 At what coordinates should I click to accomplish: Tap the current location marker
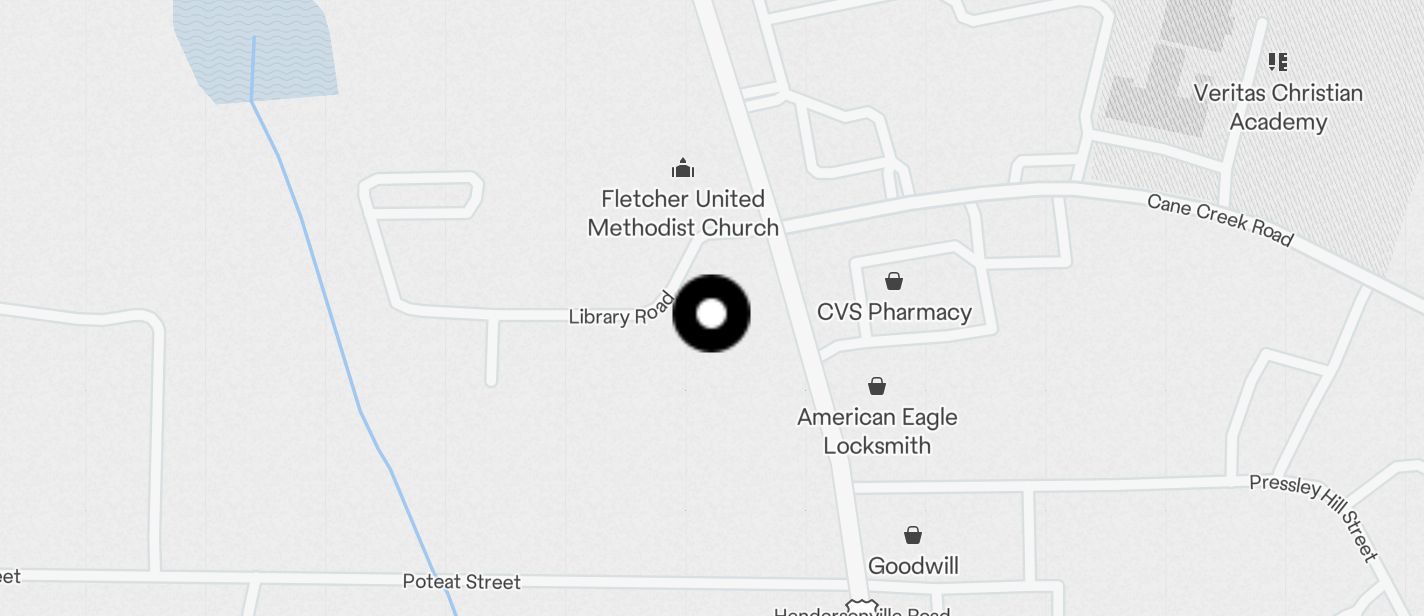click(x=711, y=314)
